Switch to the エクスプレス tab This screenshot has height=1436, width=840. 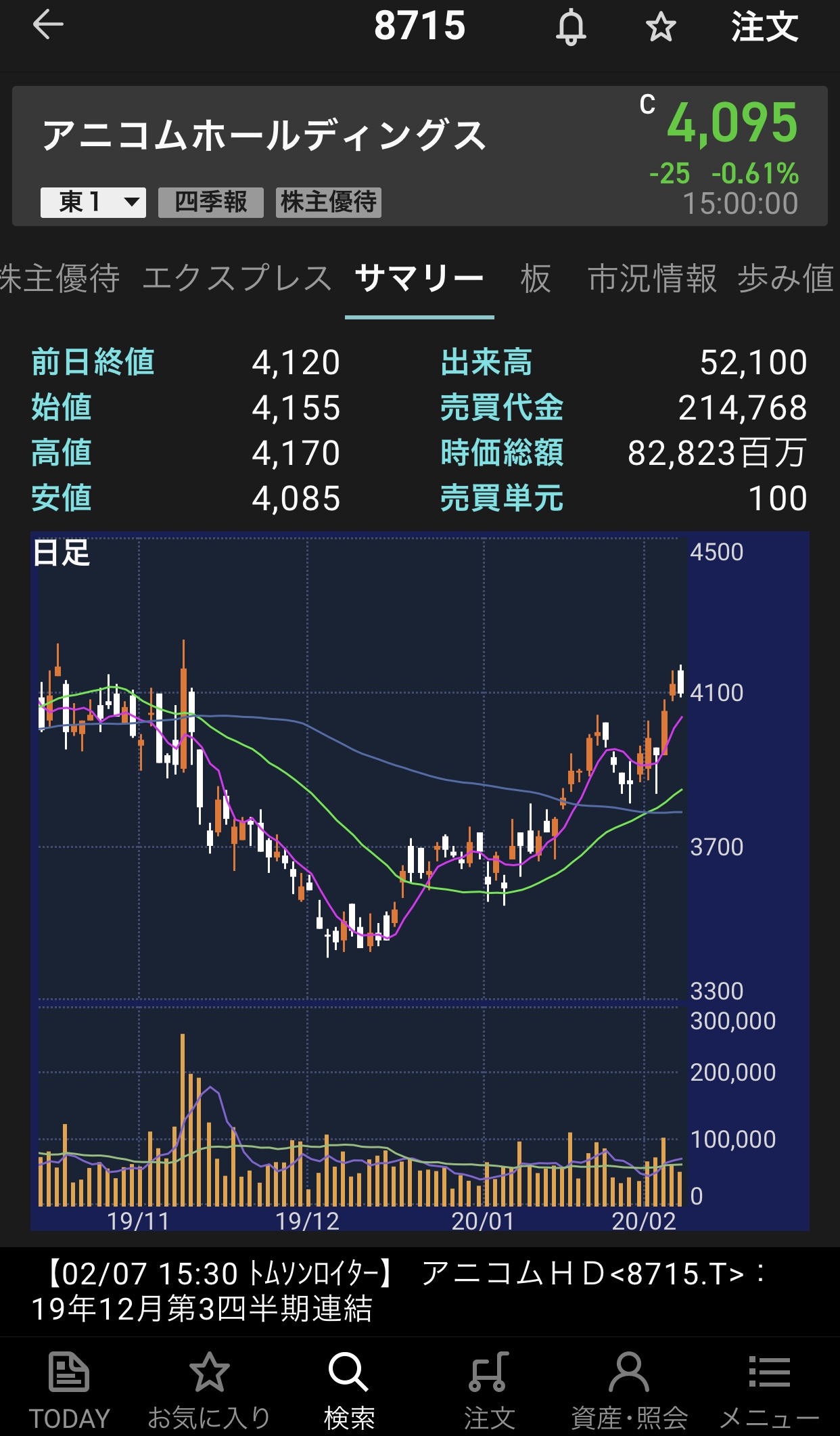click(237, 278)
